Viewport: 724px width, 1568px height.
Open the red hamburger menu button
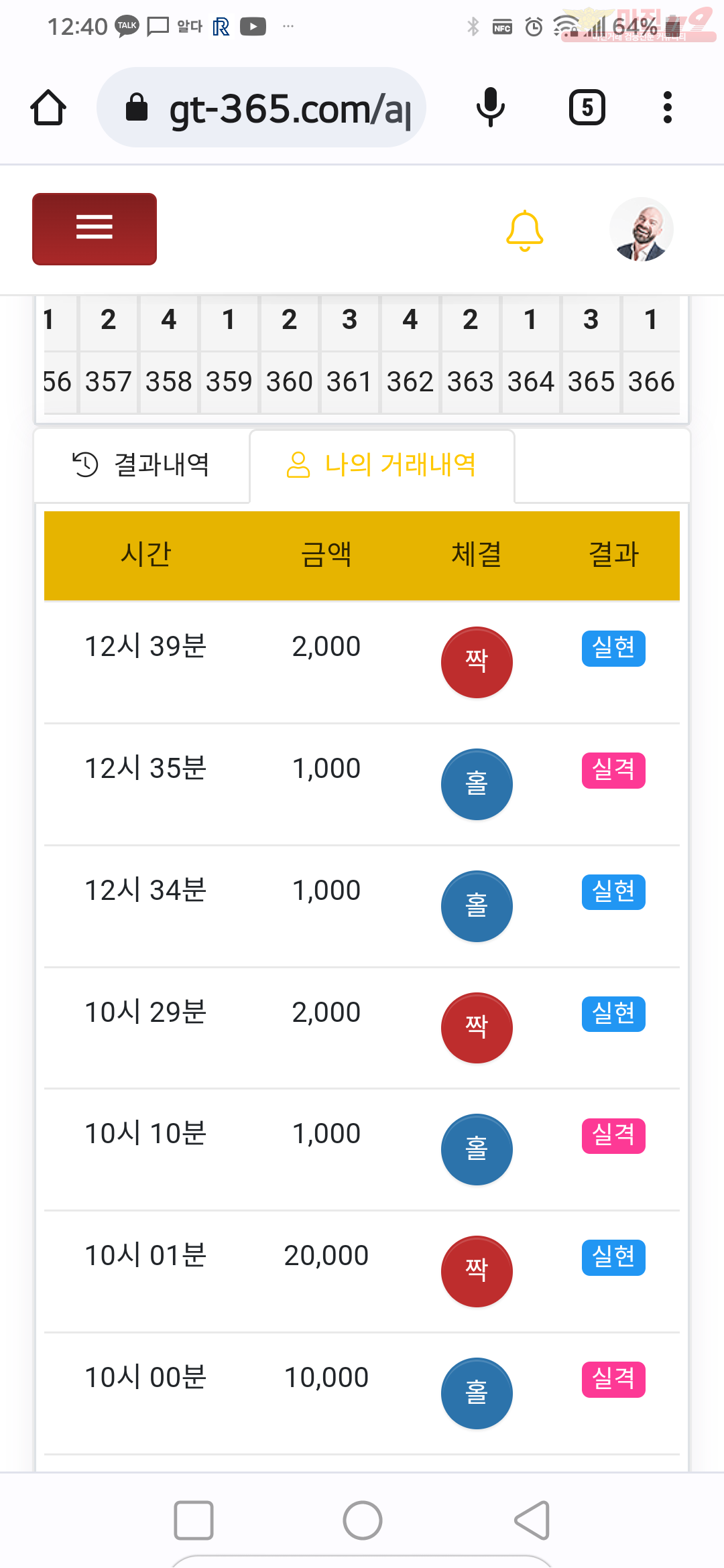pos(95,229)
